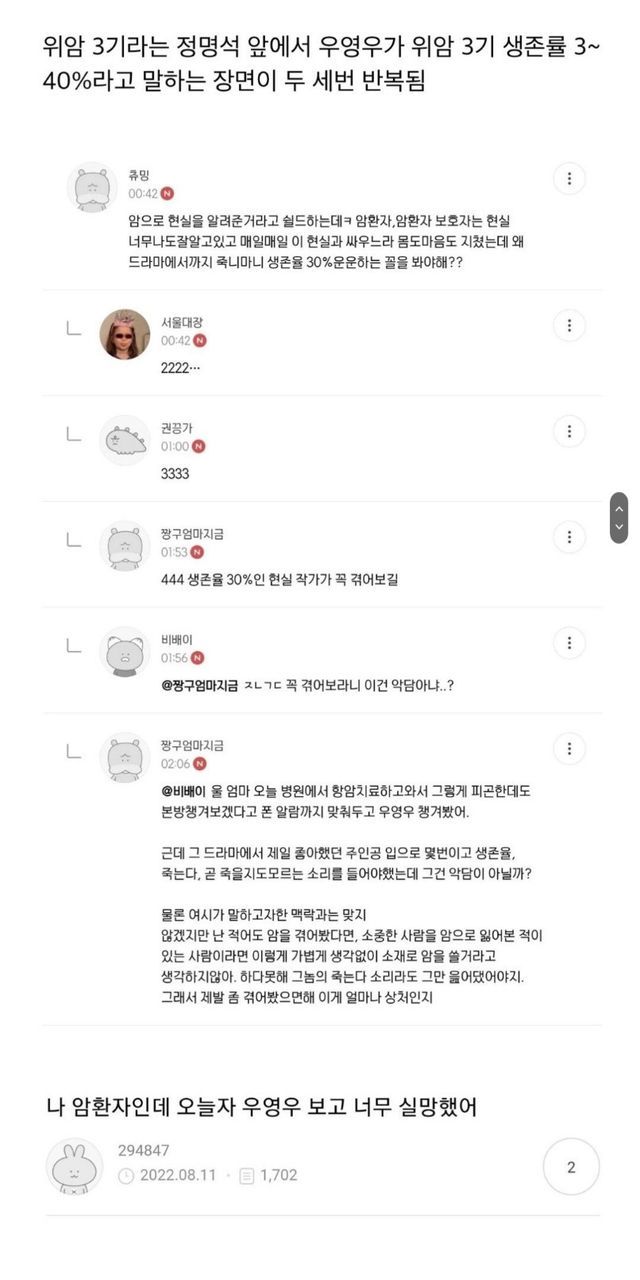Open overflow menu on 서울대장's reply
Screen dimensions: 640x1280
(x=569, y=326)
